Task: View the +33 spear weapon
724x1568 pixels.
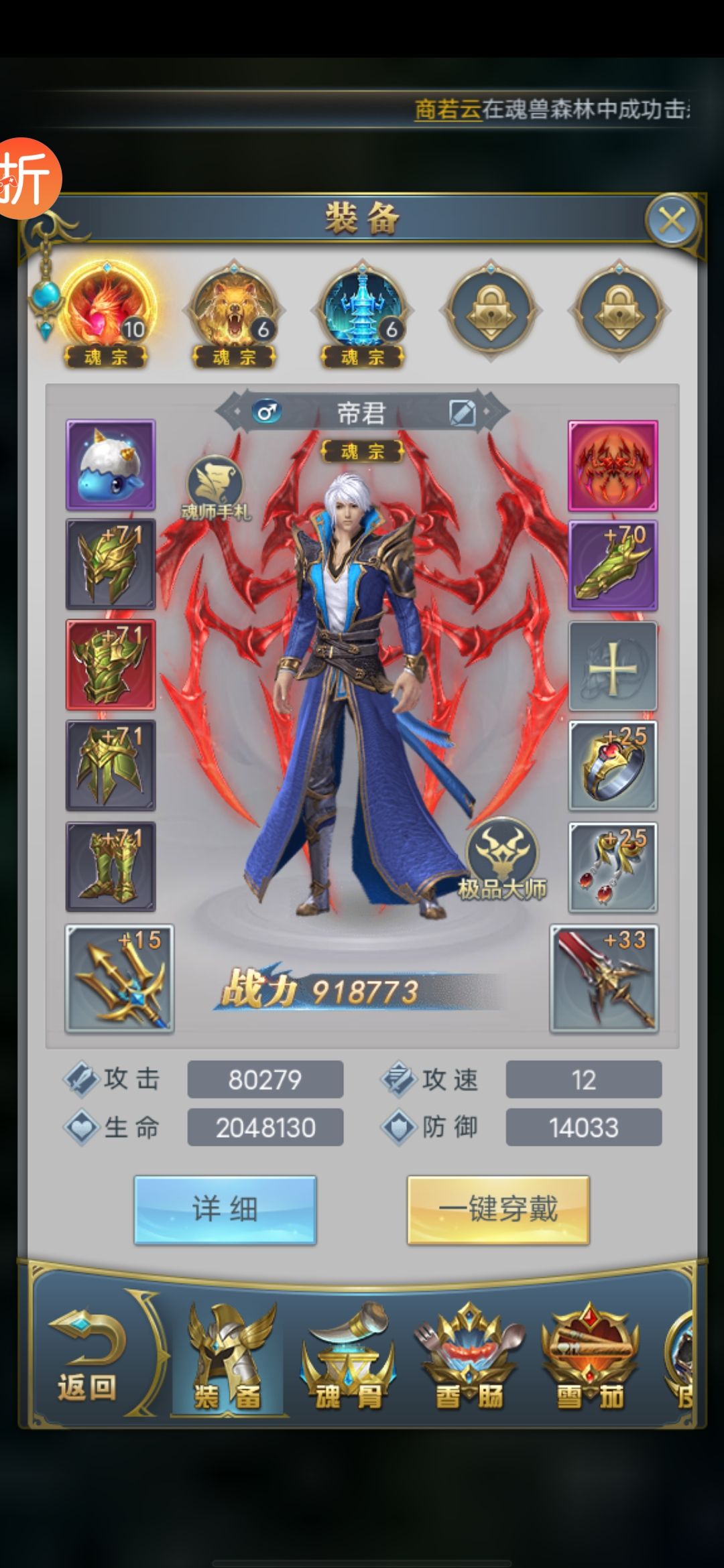Action: [604, 978]
